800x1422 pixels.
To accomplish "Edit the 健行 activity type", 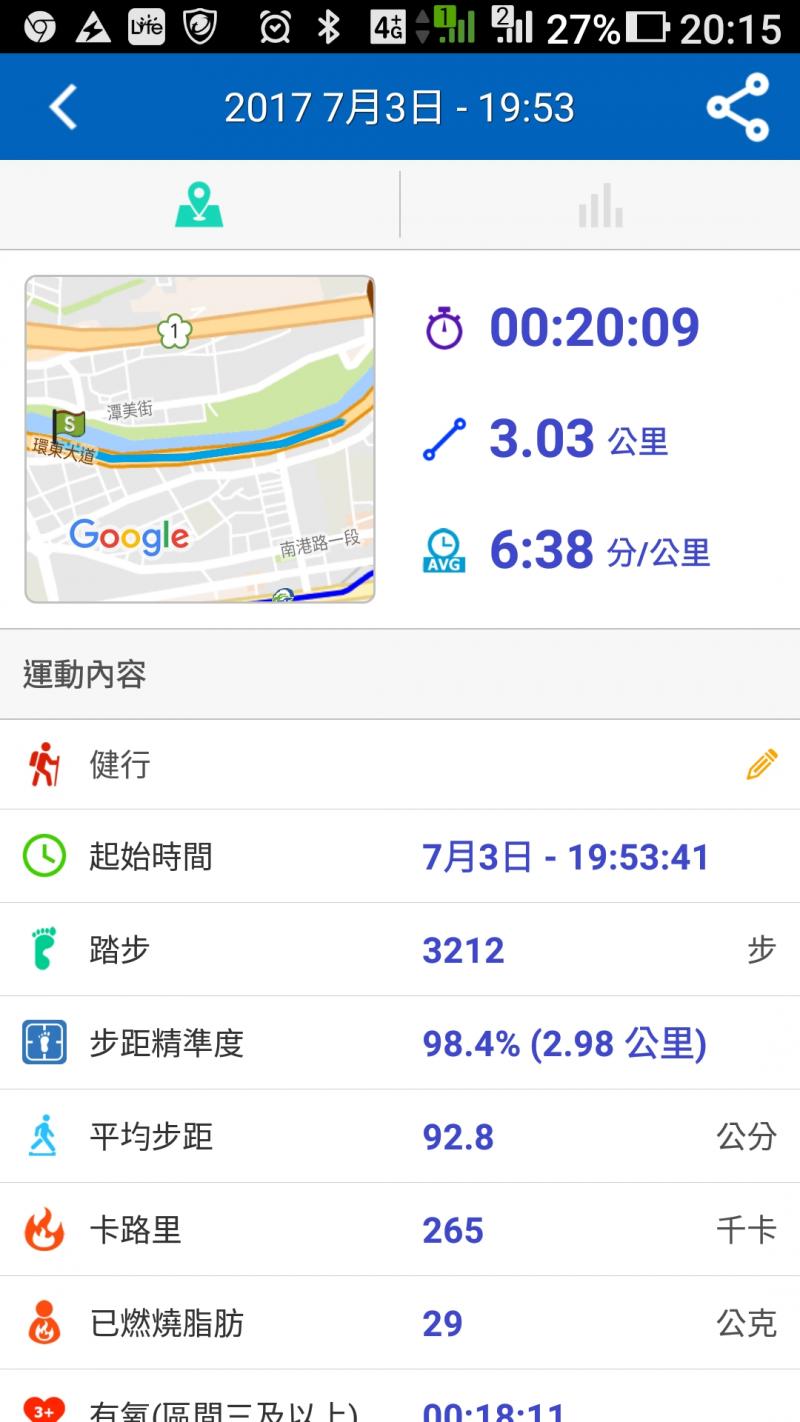I will tap(761, 765).
